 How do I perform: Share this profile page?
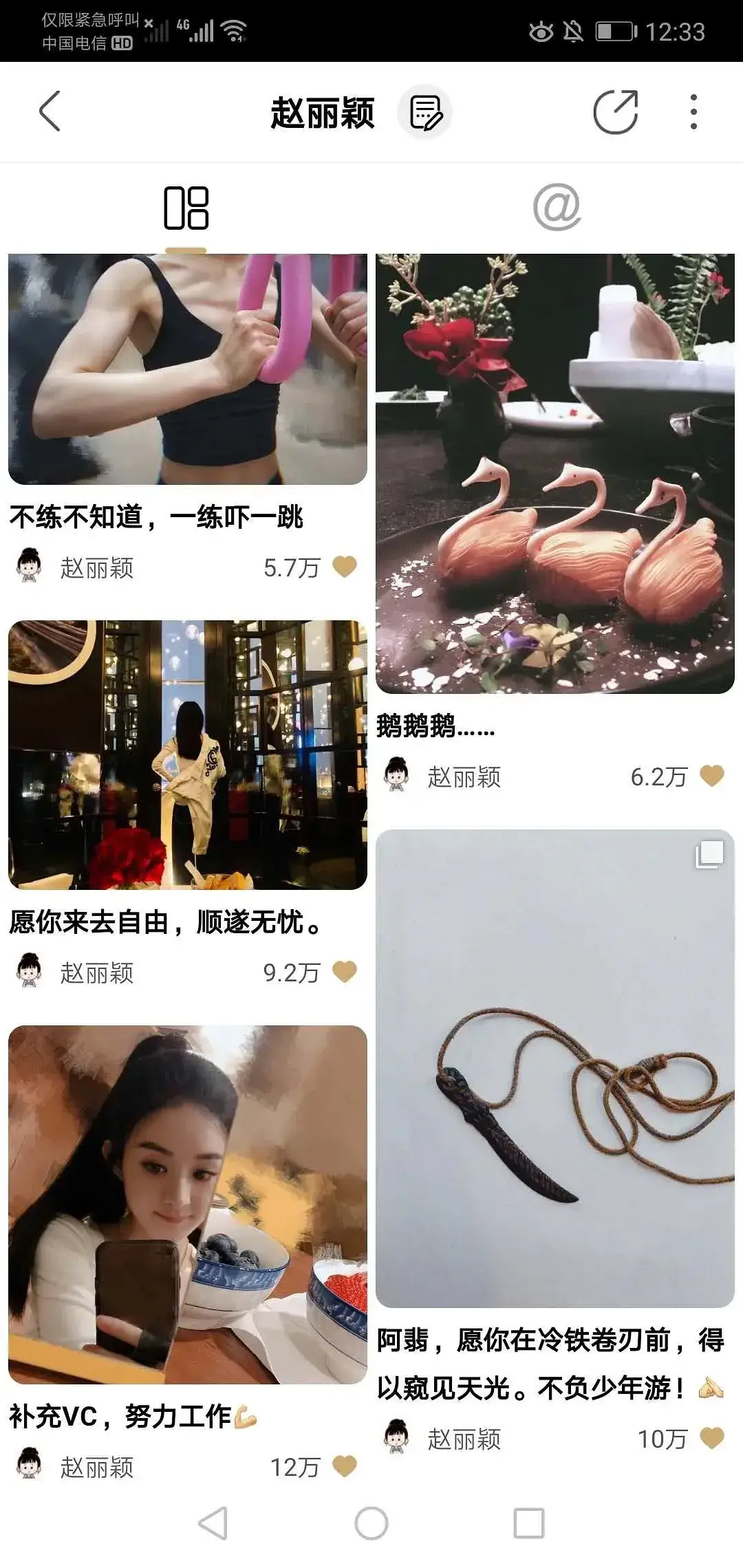coord(615,111)
